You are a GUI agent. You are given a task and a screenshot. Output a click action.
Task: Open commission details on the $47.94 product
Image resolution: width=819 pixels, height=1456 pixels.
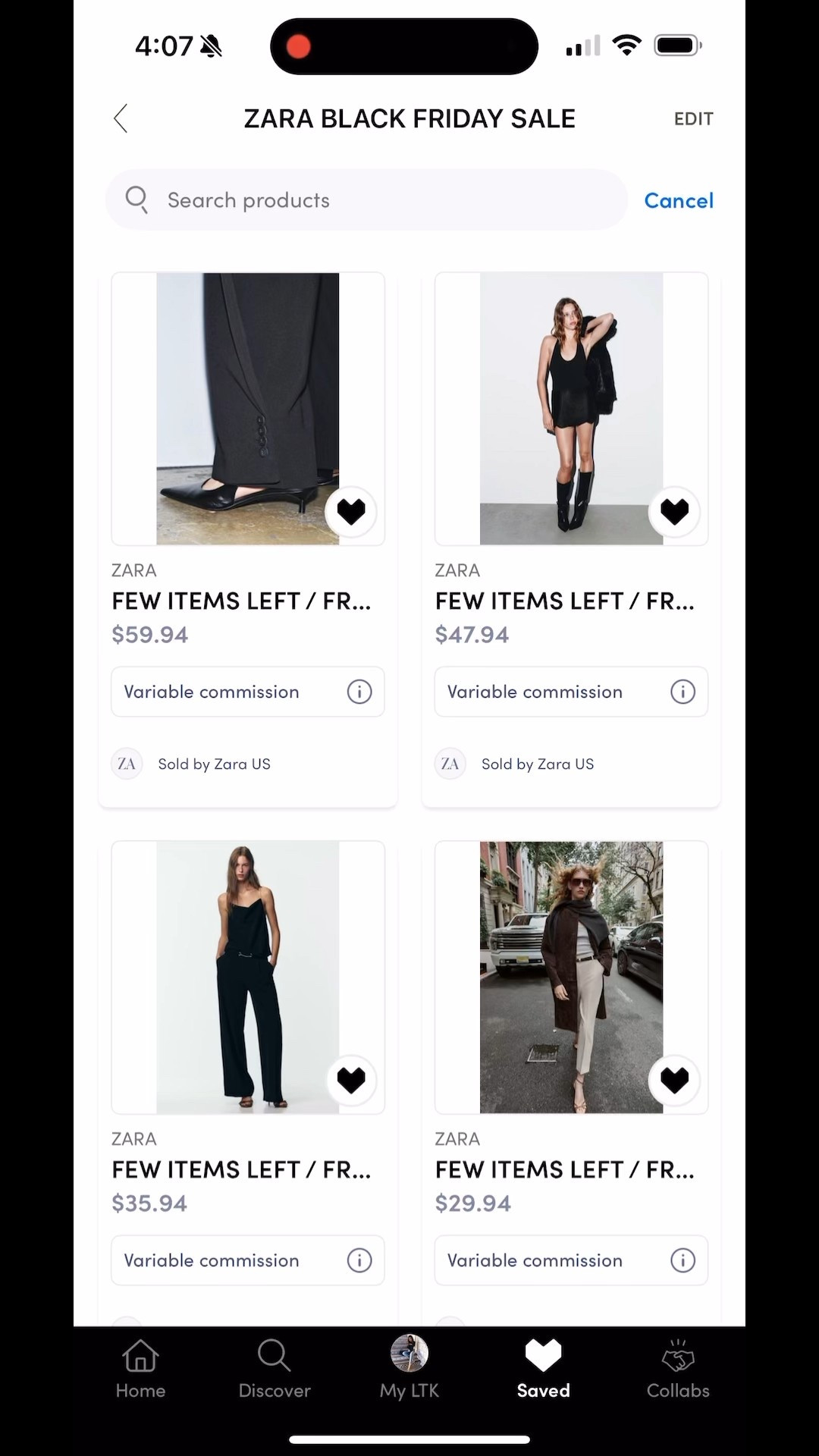682,692
